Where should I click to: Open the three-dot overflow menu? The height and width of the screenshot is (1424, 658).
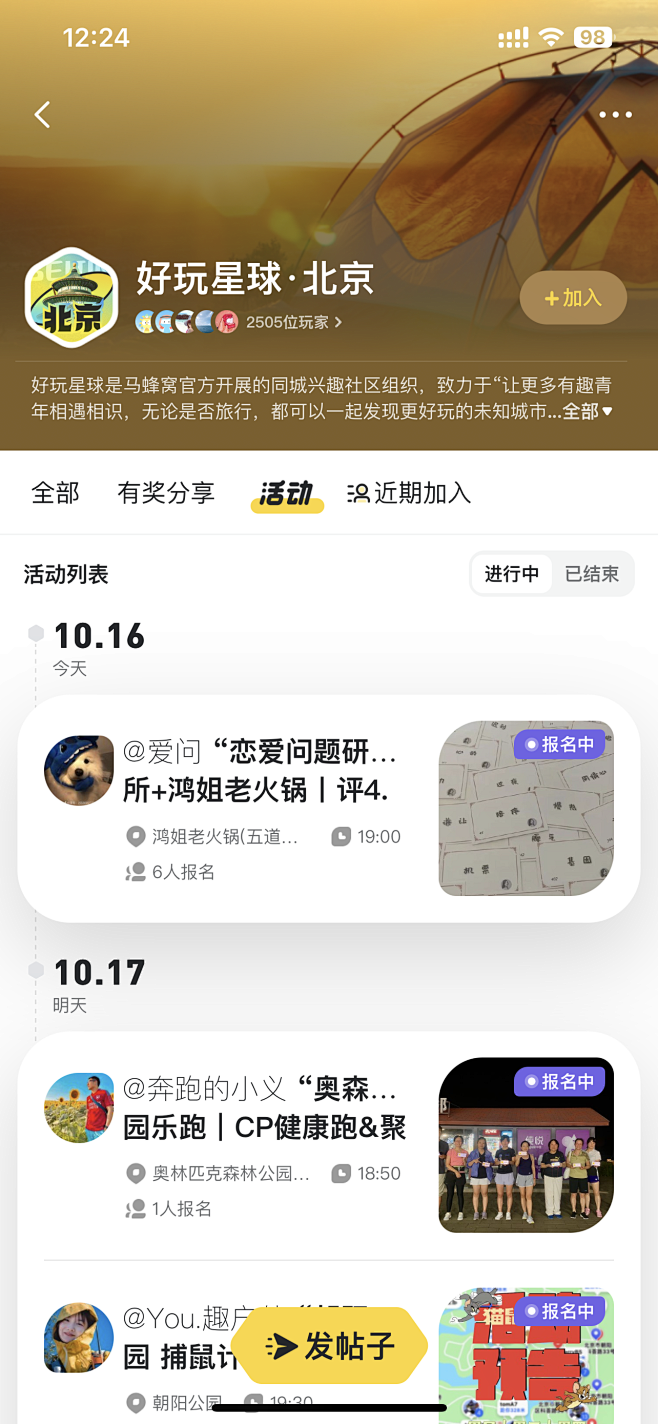coord(615,115)
